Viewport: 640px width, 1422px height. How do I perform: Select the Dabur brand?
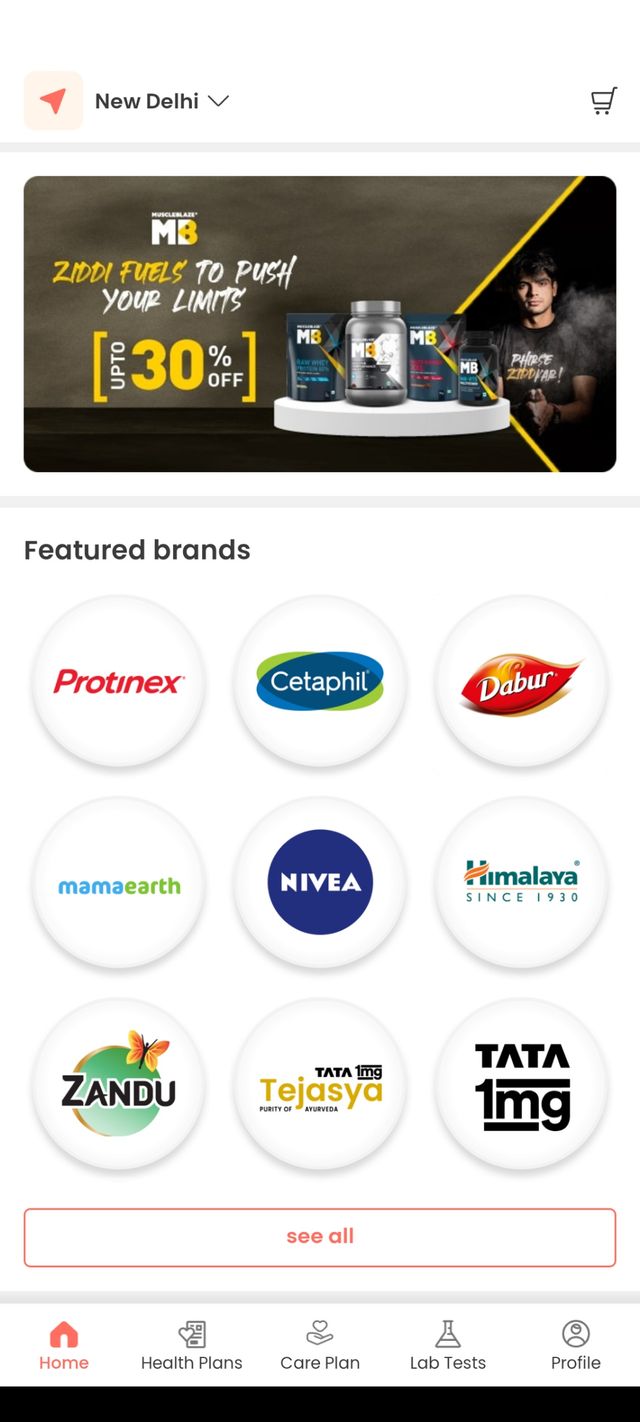(521, 682)
